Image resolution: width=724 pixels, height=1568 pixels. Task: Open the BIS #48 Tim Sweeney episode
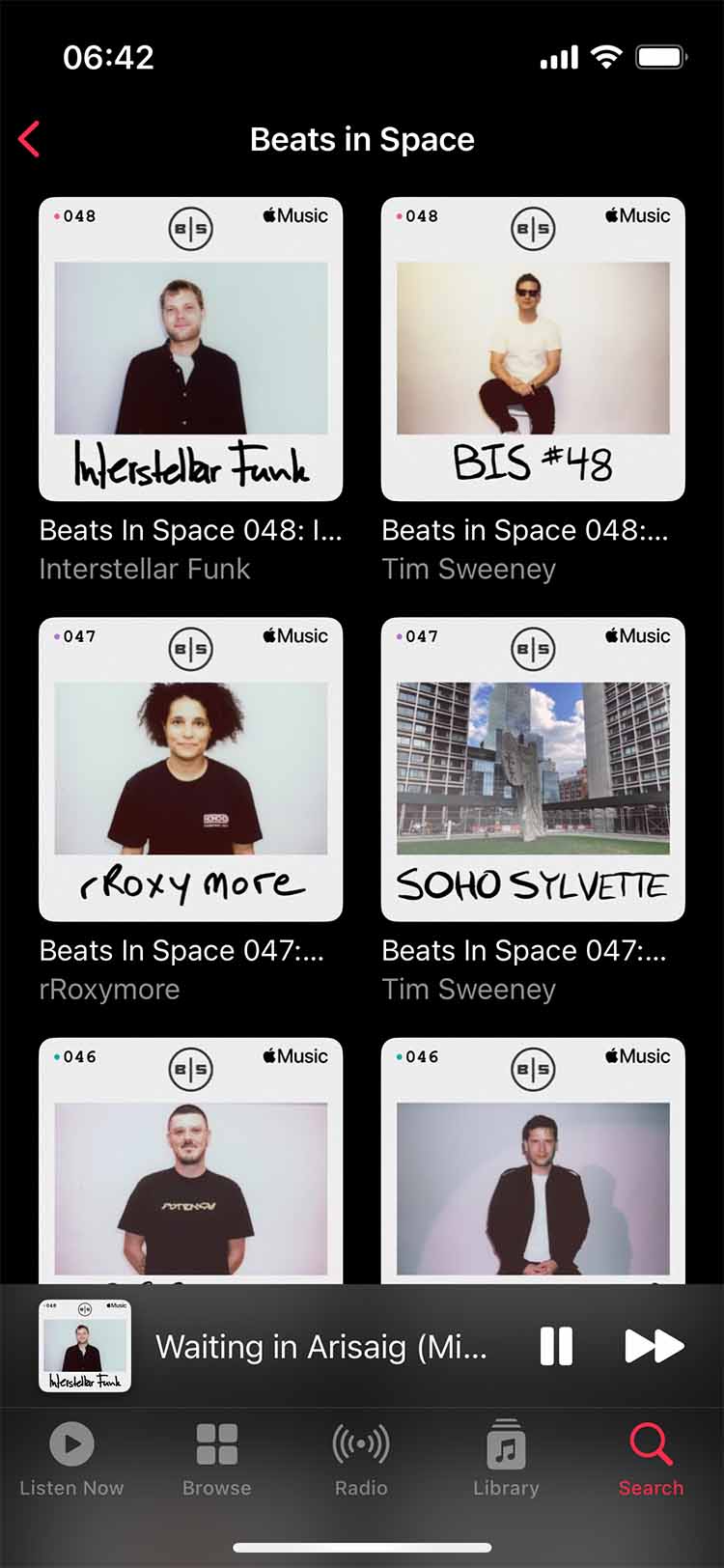pos(533,350)
